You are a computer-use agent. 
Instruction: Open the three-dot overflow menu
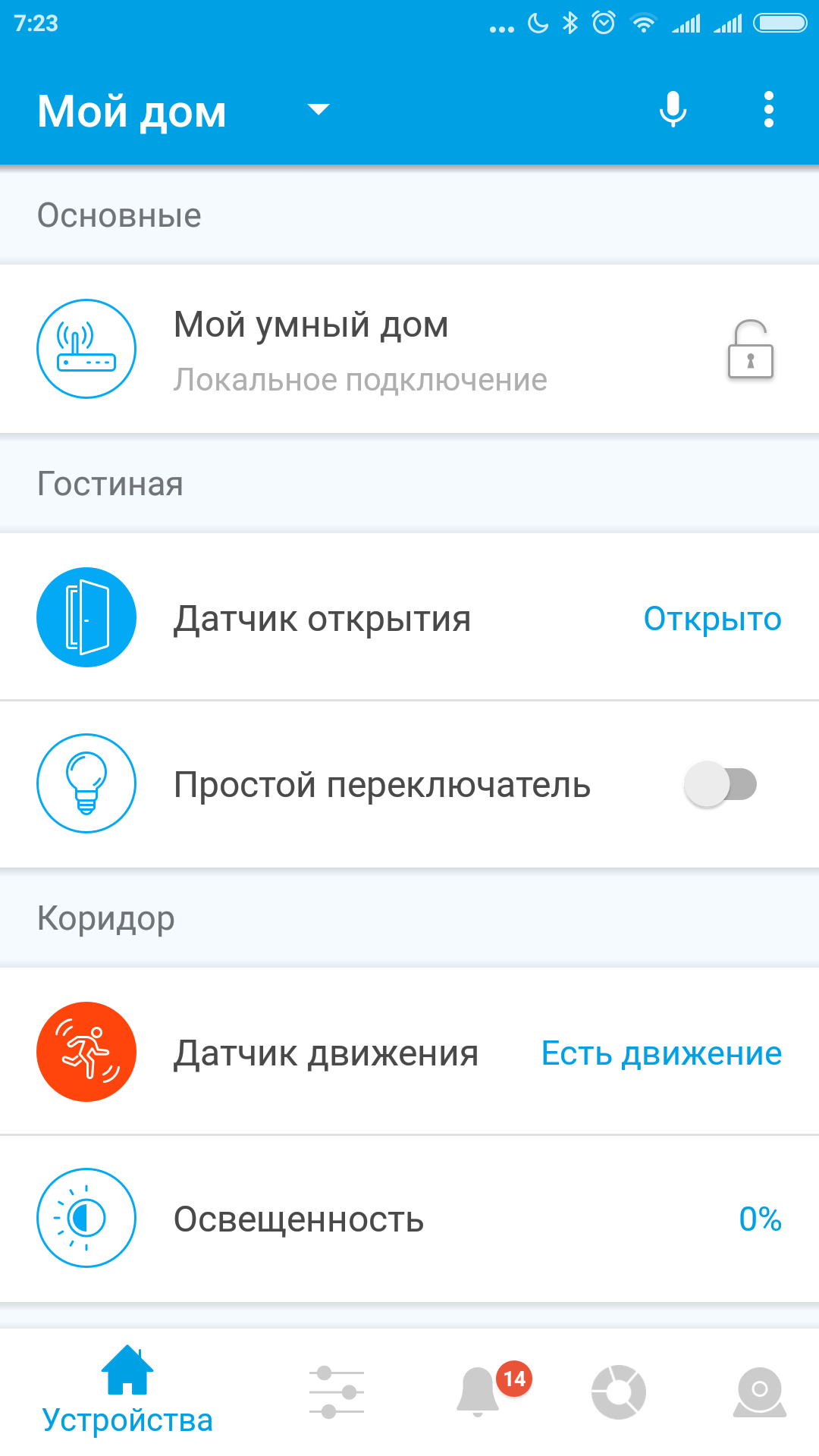click(x=768, y=110)
